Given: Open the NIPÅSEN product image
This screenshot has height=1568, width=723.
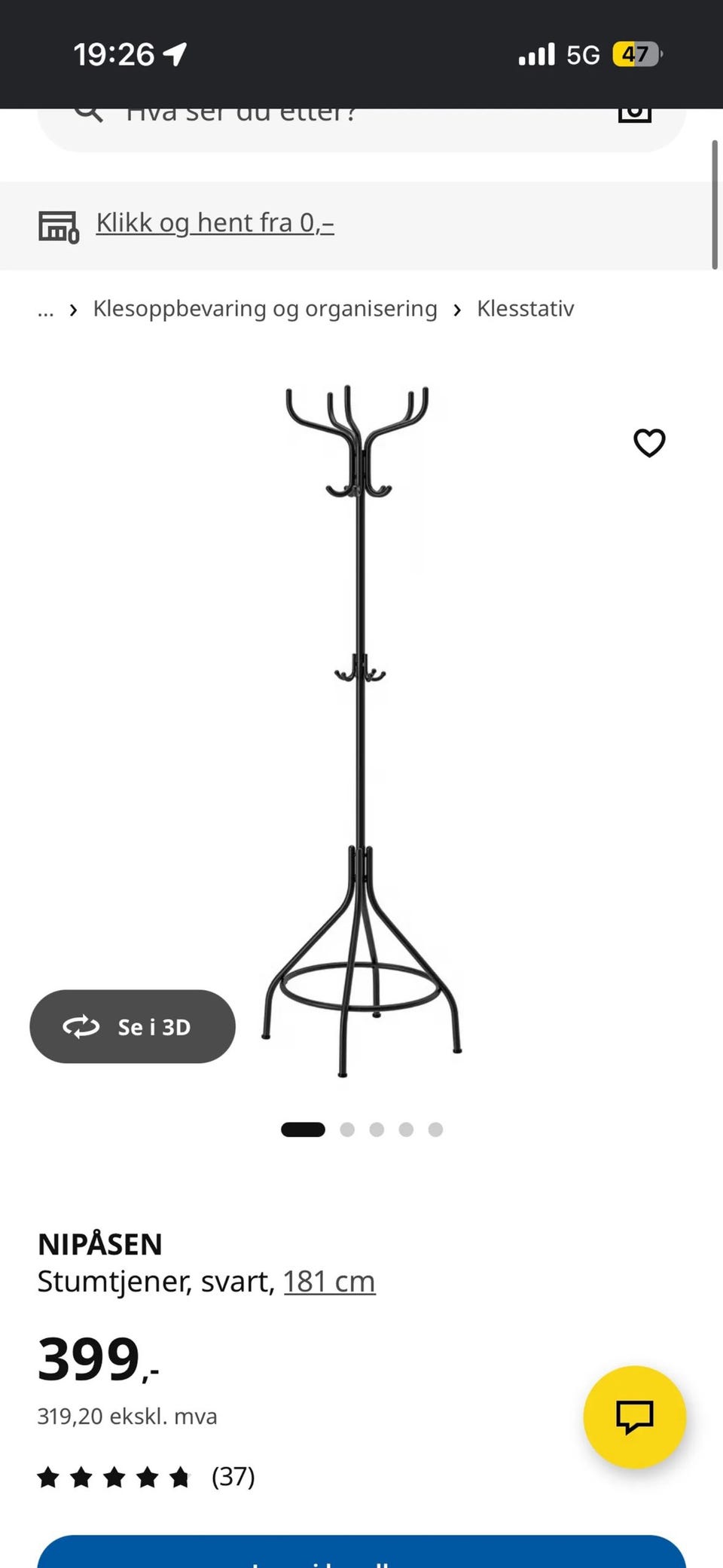Looking at the screenshot, I should 361,731.
